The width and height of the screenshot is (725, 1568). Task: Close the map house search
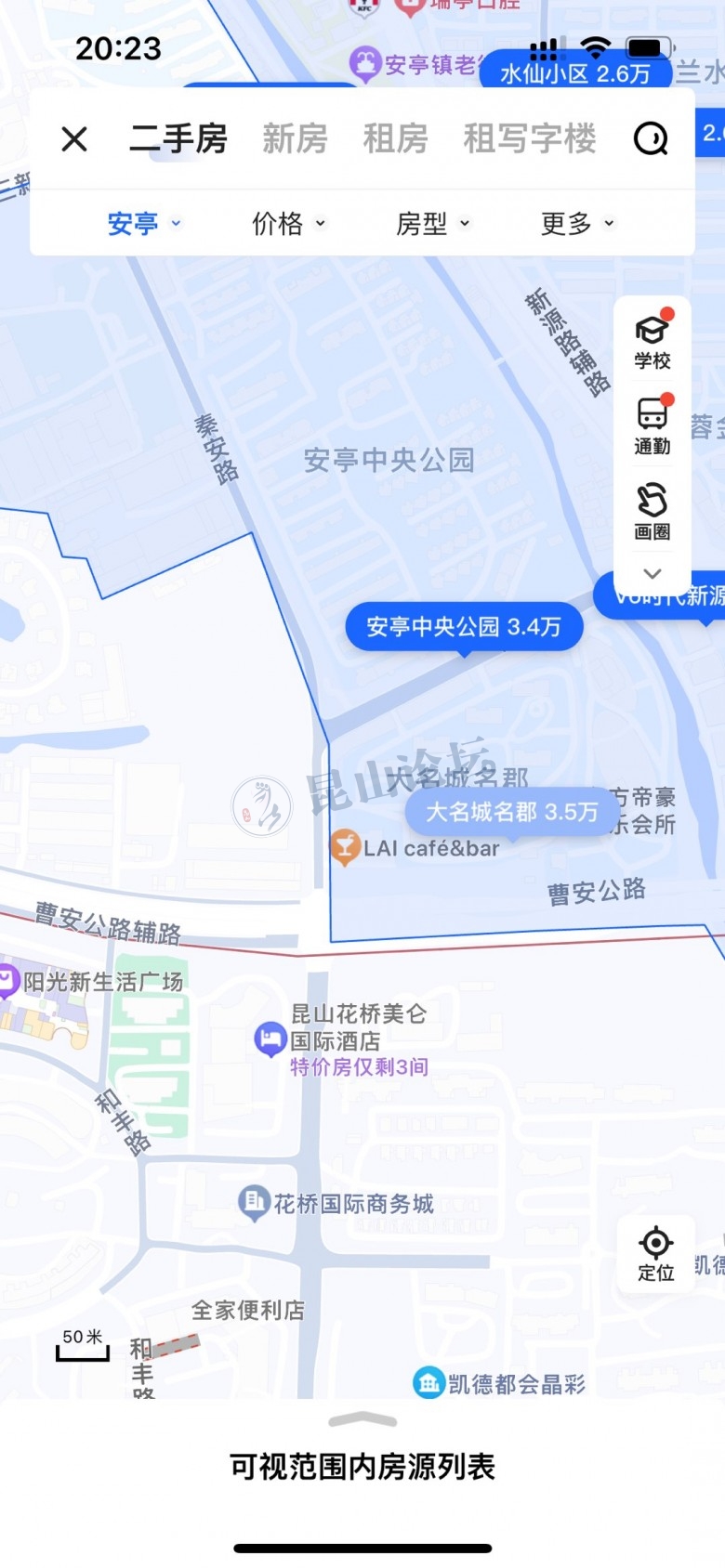click(x=74, y=139)
